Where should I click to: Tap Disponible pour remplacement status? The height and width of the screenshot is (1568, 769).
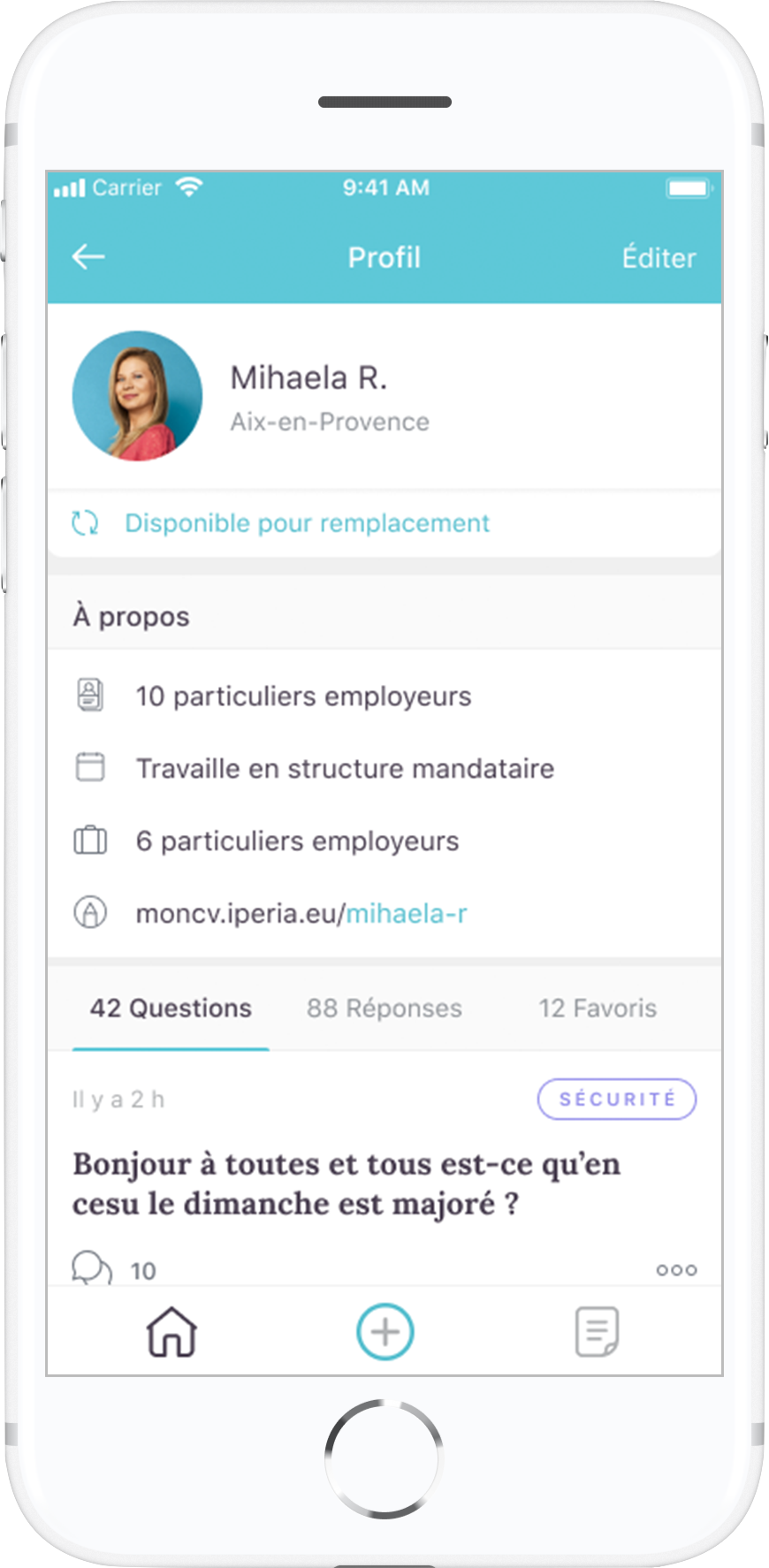[x=306, y=523]
